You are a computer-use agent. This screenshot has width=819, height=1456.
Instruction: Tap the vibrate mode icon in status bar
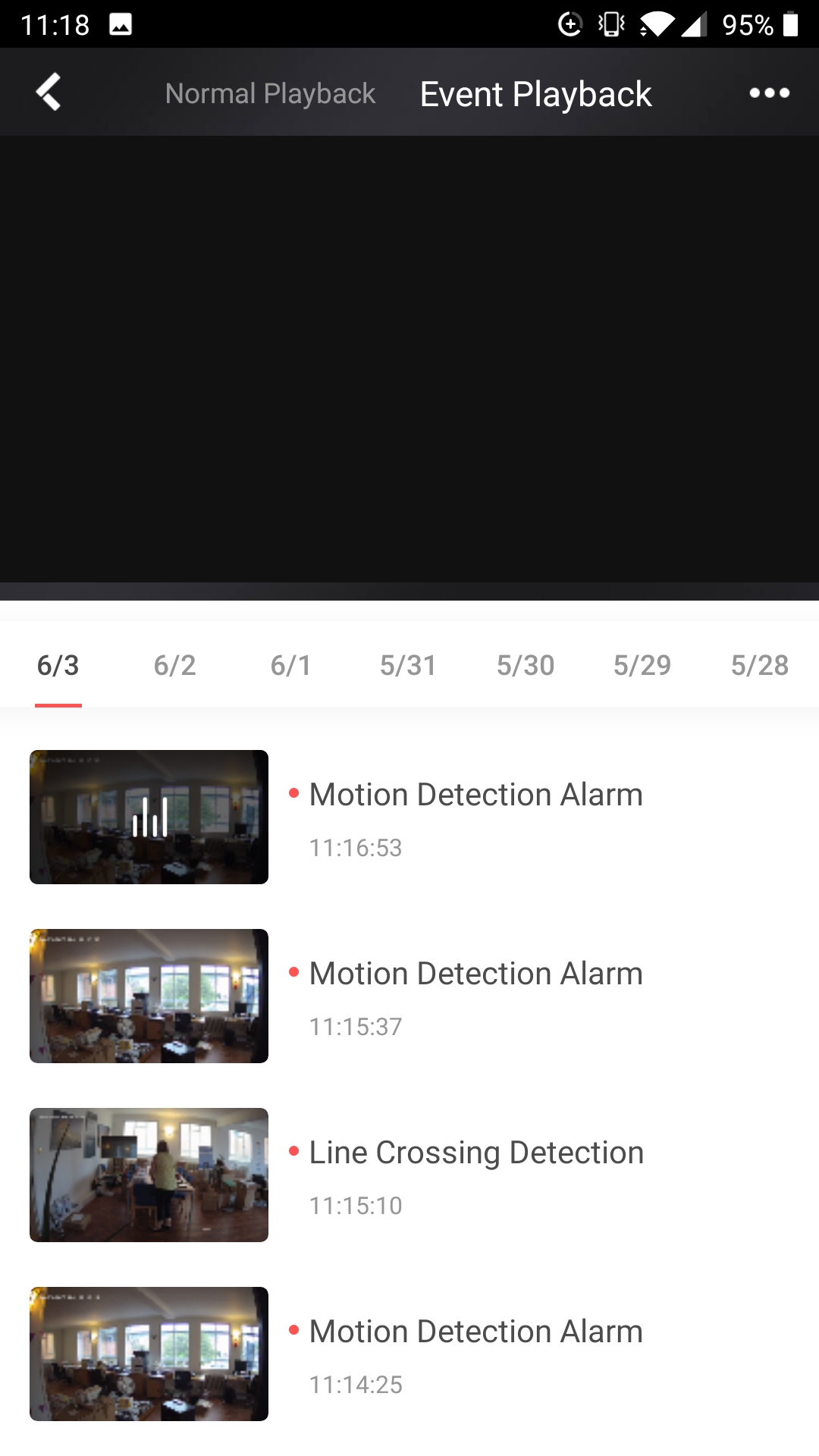click(611, 23)
